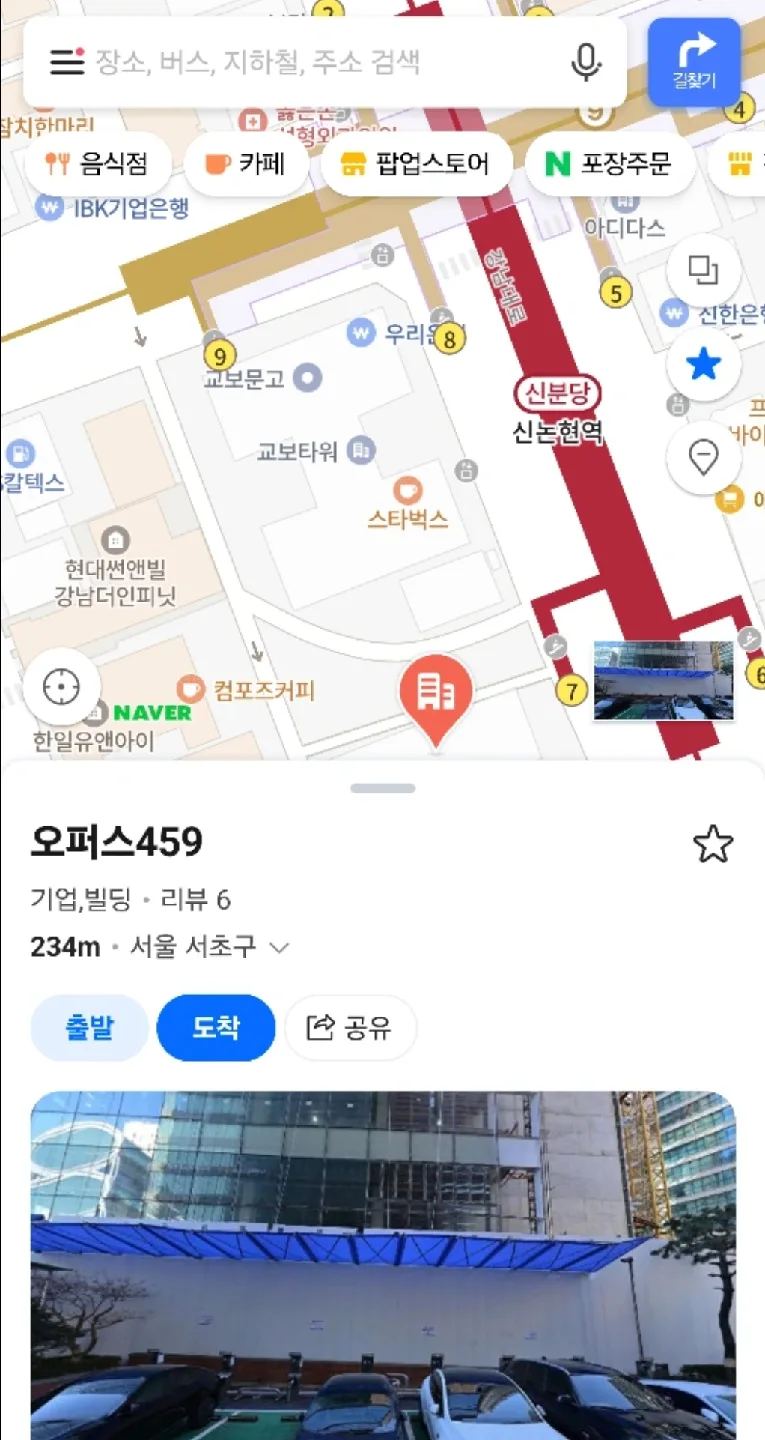The width and height of the screenshot is (765, 1440).
Task: Tap the 스타벅스 marker on the map
Action: (407, 492)
